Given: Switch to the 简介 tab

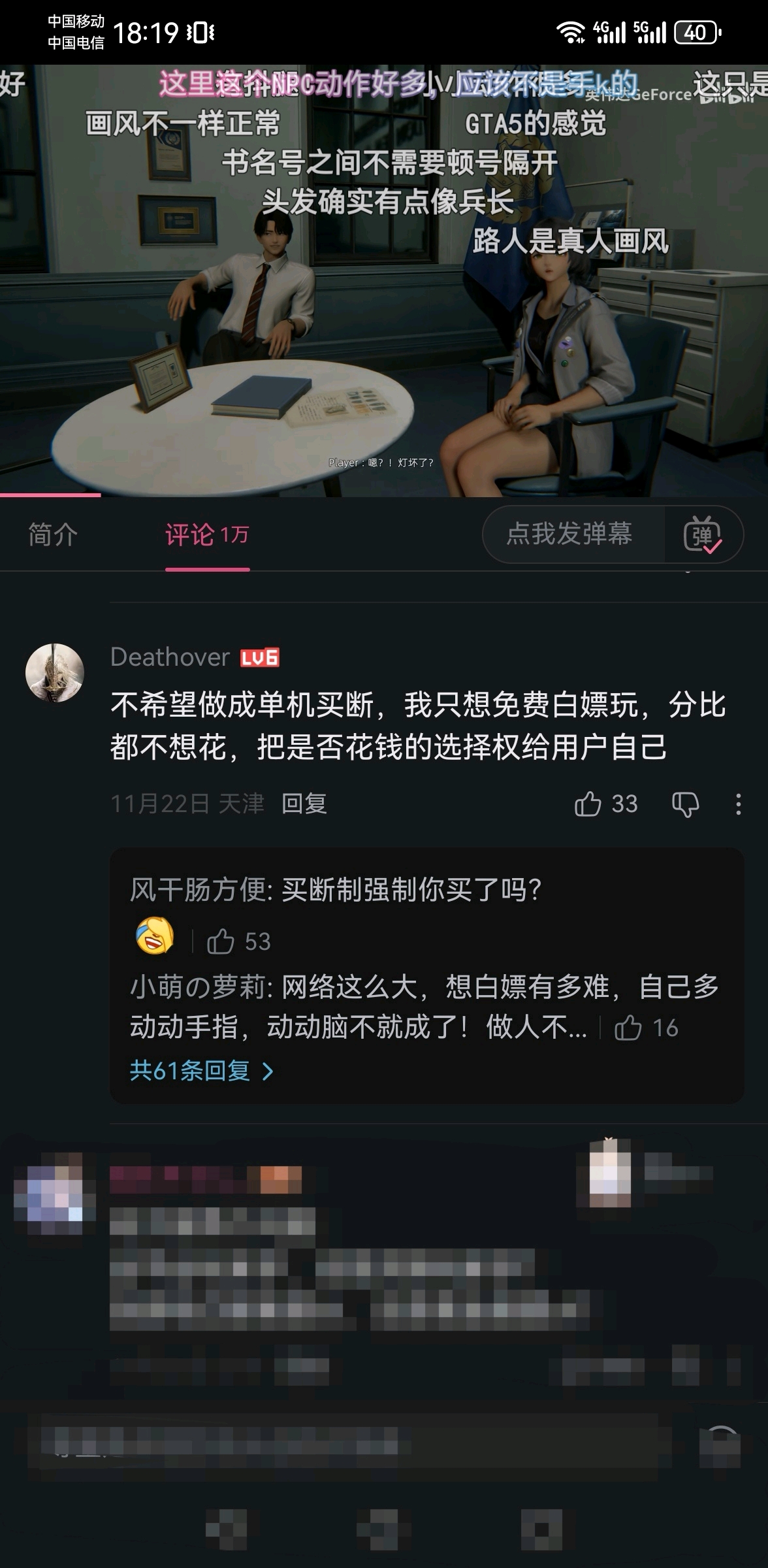Looking at the screenshot, I should (53, 534).
